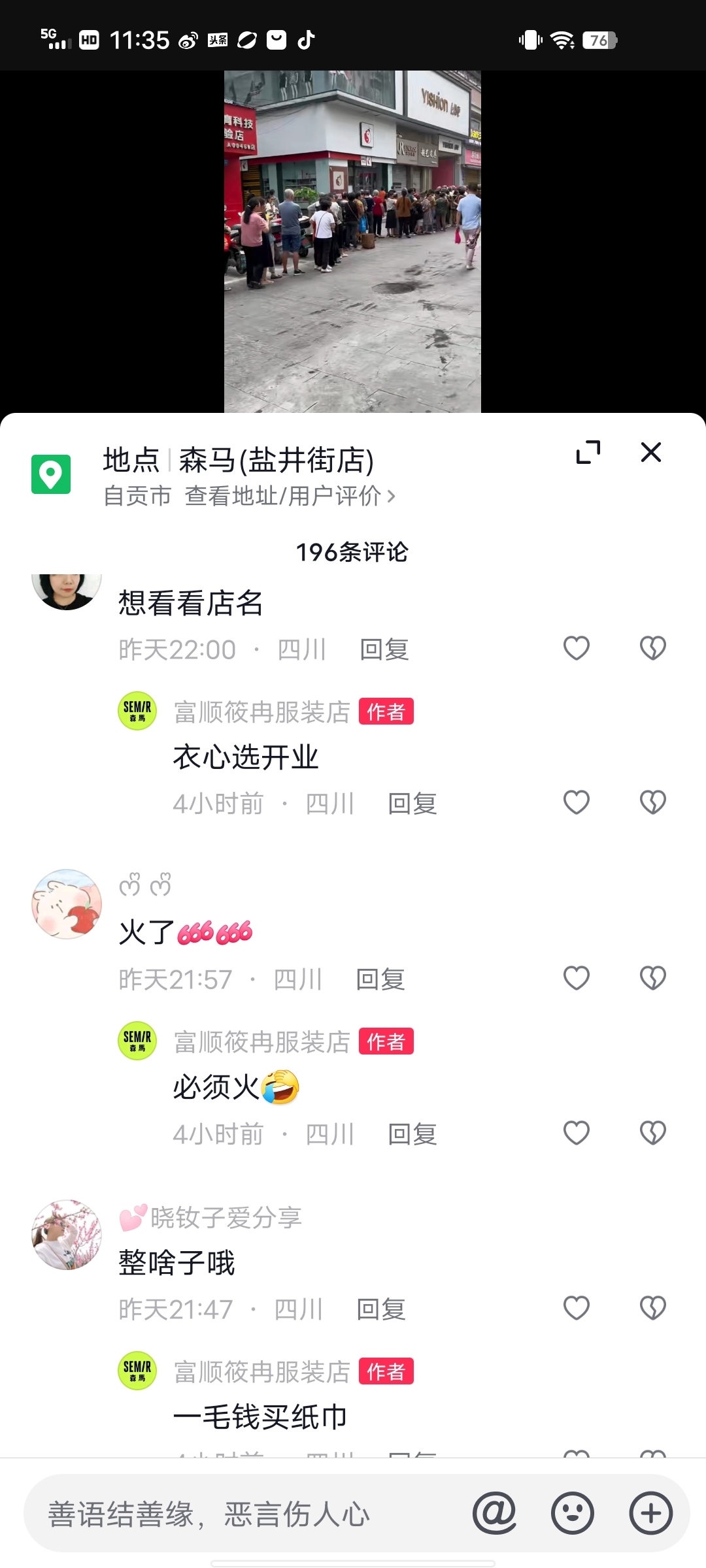The height and width of the screenshot is (1568, 706).
Task: Open 晓钕子爱分享's profile avatar
Action: (x=67, y=1235)
